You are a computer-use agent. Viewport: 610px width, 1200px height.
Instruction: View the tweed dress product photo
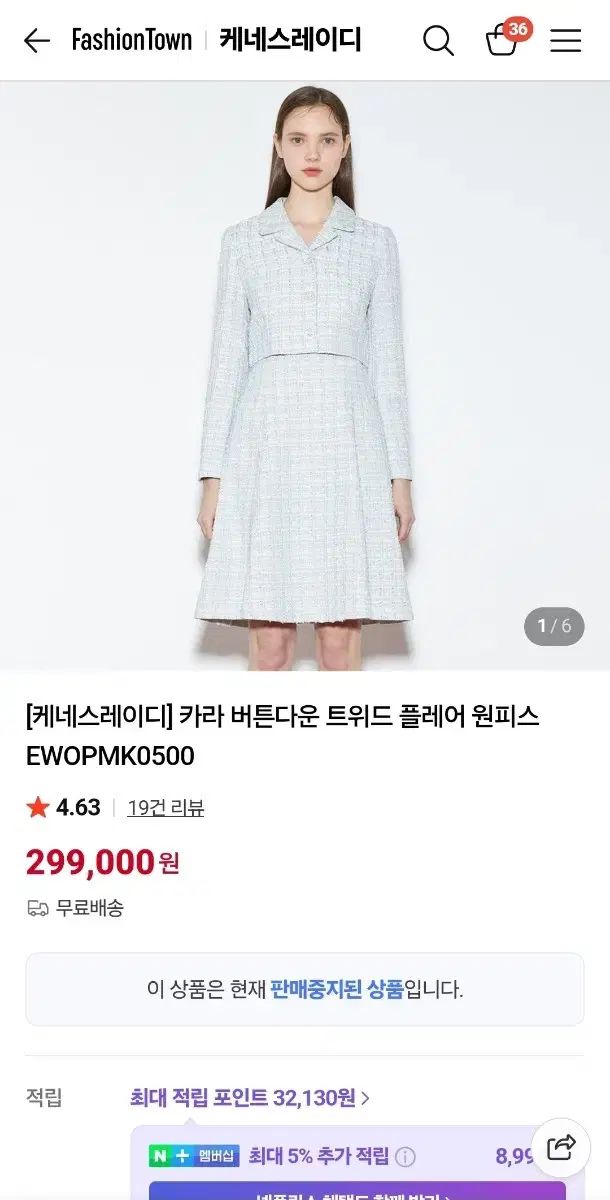pos(305,375)
